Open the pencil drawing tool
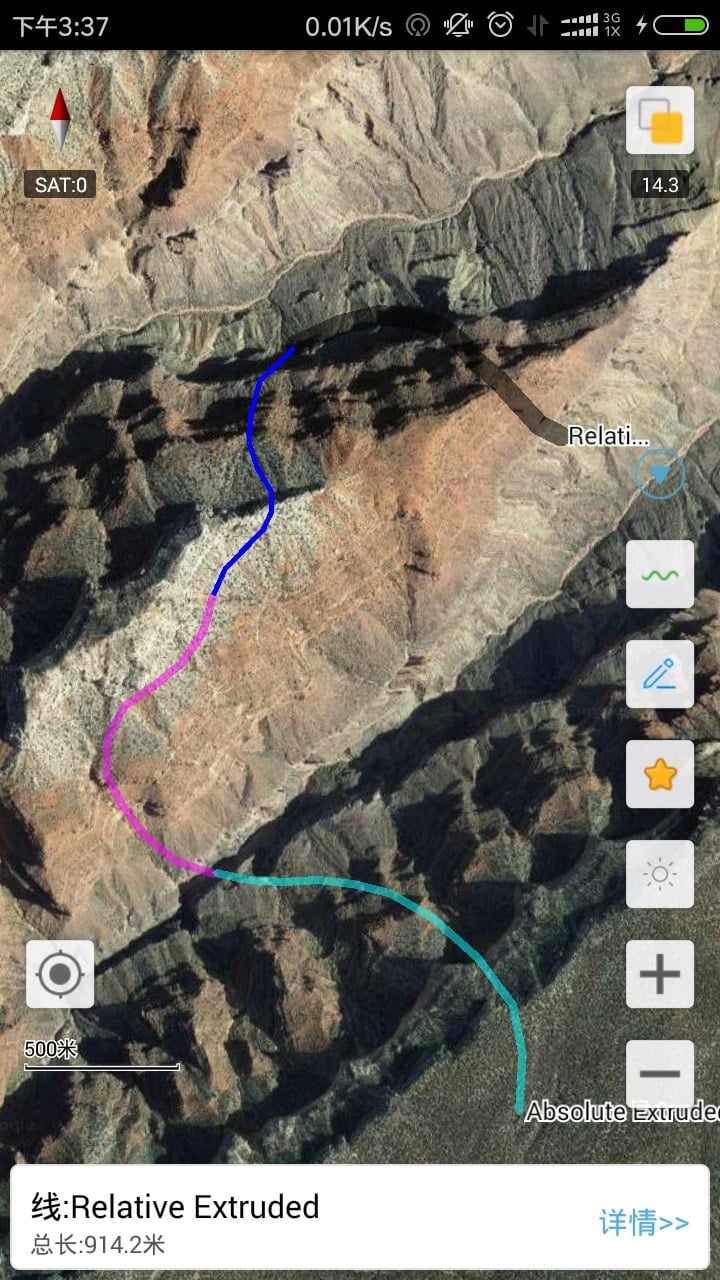Image resolution: width=720 pixels, height=1280 pixels. click(x=660, y=675)
